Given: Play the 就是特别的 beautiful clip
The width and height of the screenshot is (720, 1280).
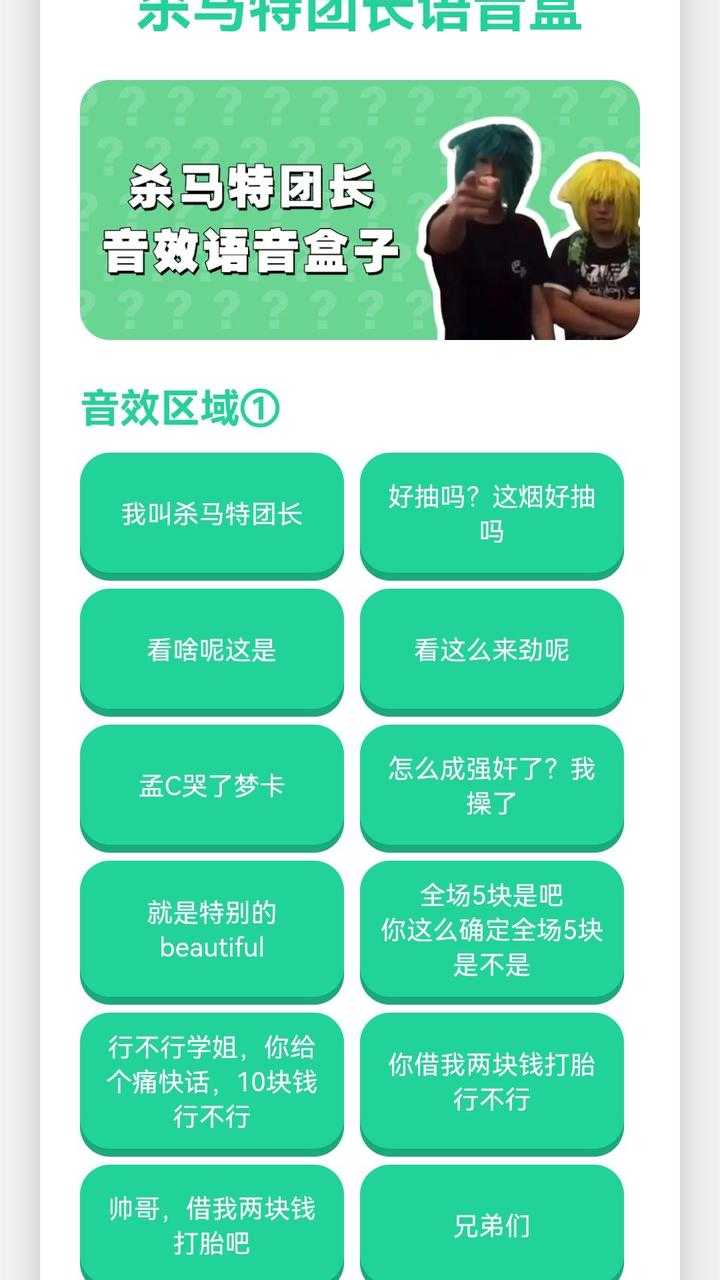Looking at the screenshot, I should click(211, 930).
